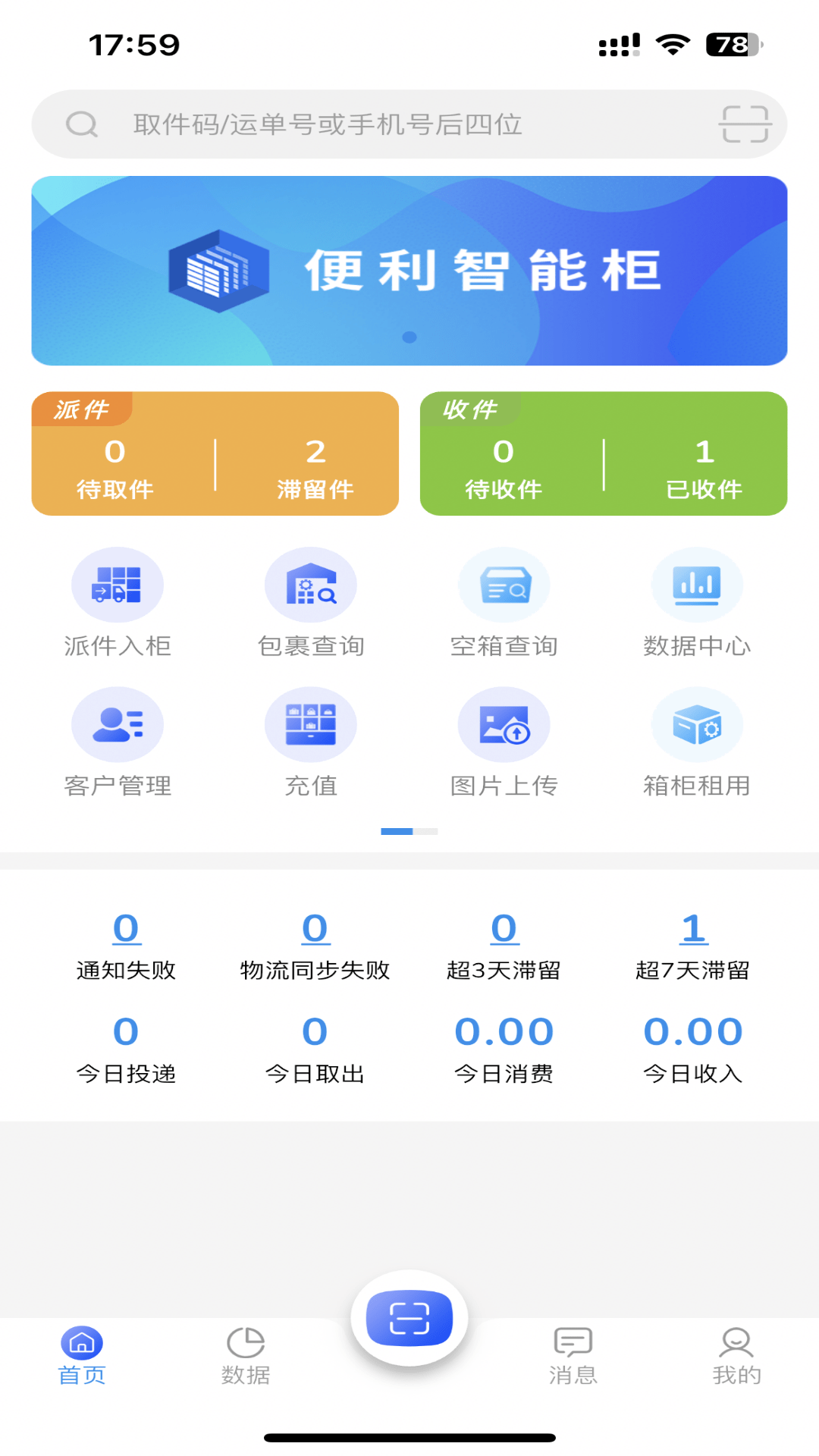Select 包裹查询 to search packages
Screen dimensions: 819x1456
(x=311, y=599)
